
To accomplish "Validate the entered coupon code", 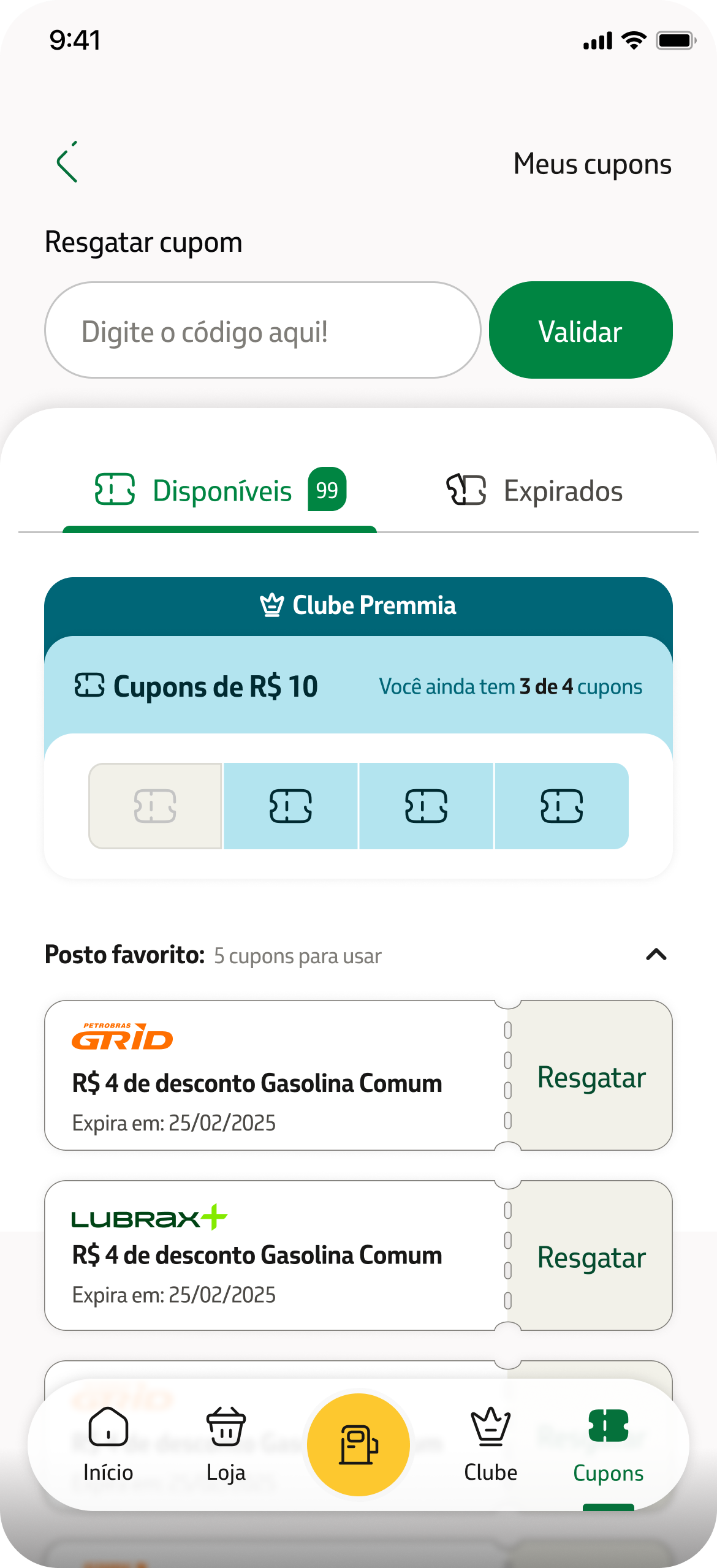I will click(580, 330).
